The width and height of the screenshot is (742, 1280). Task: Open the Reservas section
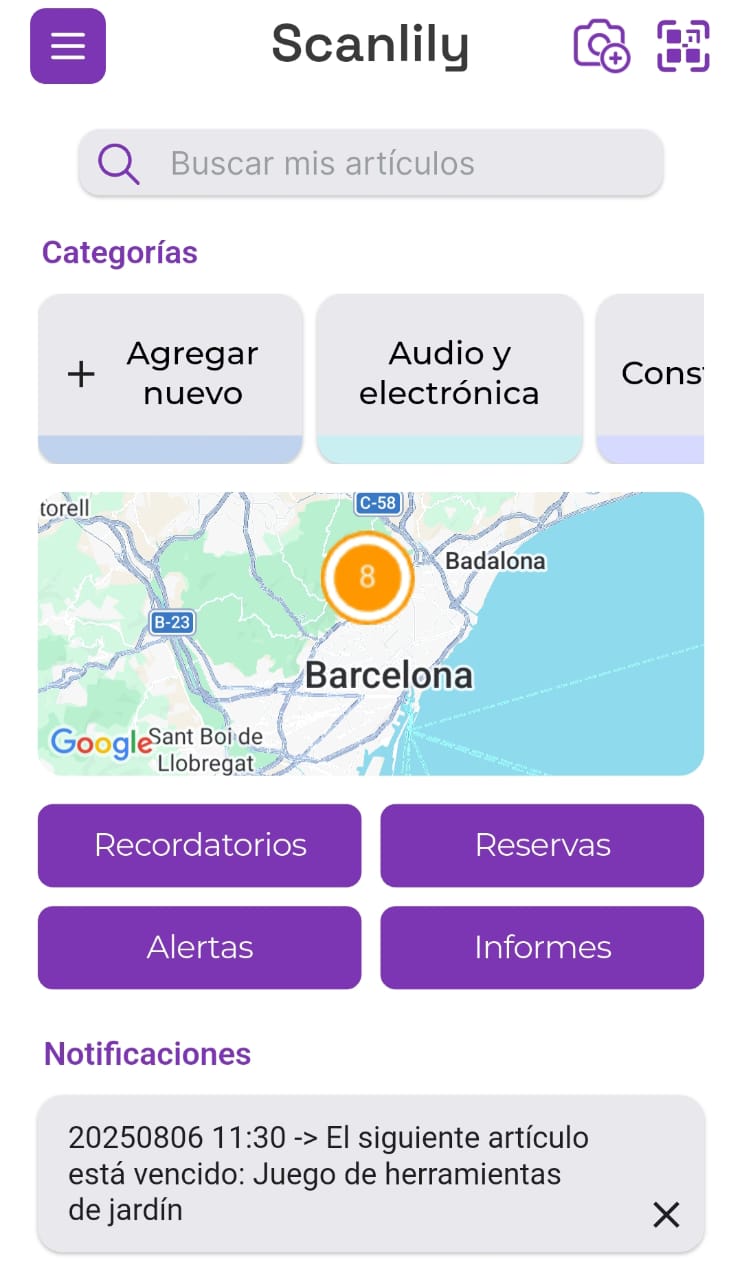pyautogui.click(x=542, y=845)
